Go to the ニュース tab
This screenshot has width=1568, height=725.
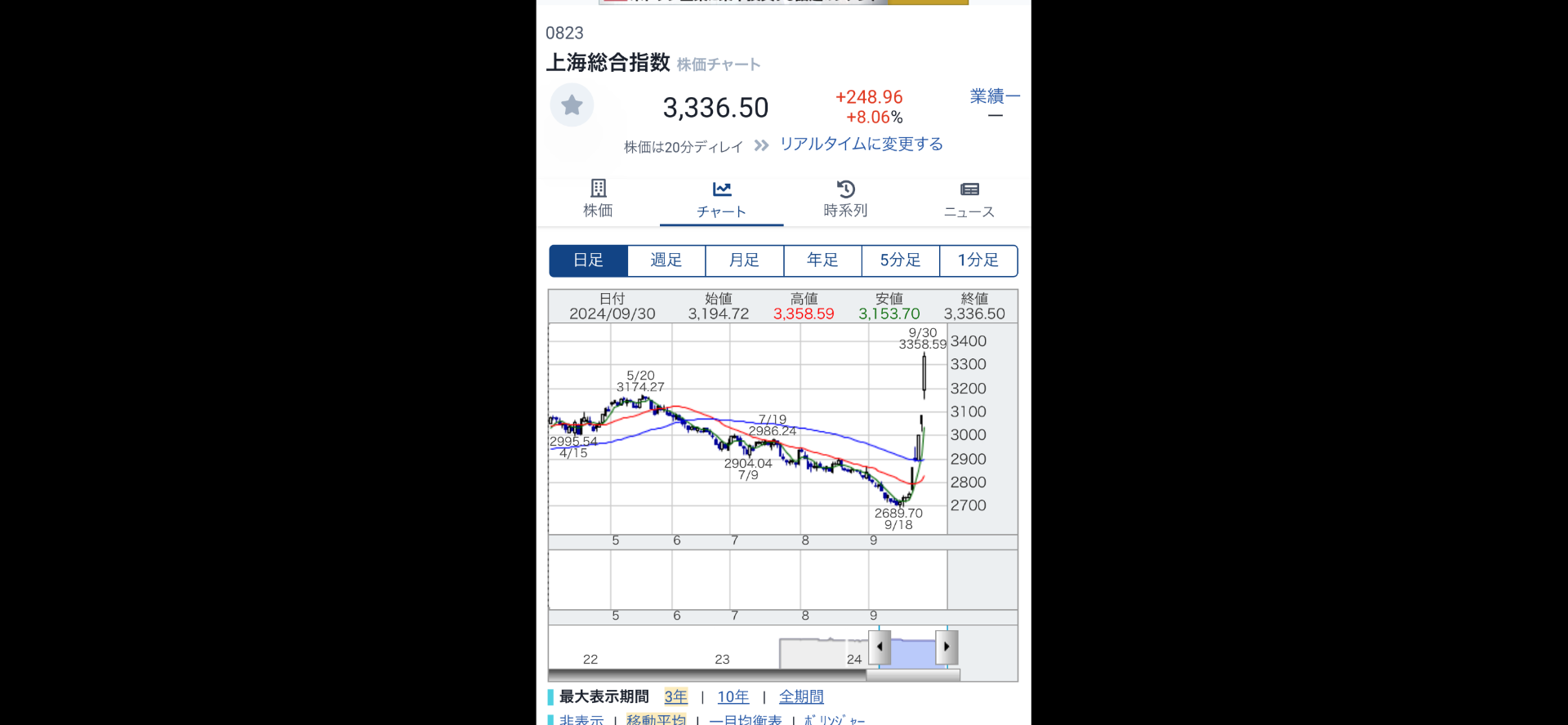pos(969,199)
